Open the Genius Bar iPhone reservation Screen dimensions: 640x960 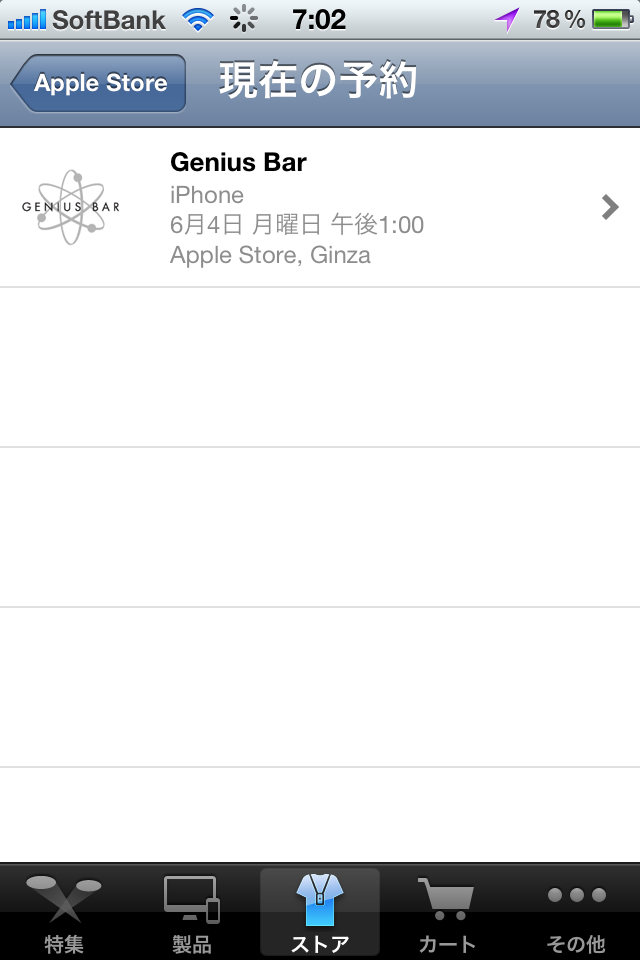[x=320, y=208]
